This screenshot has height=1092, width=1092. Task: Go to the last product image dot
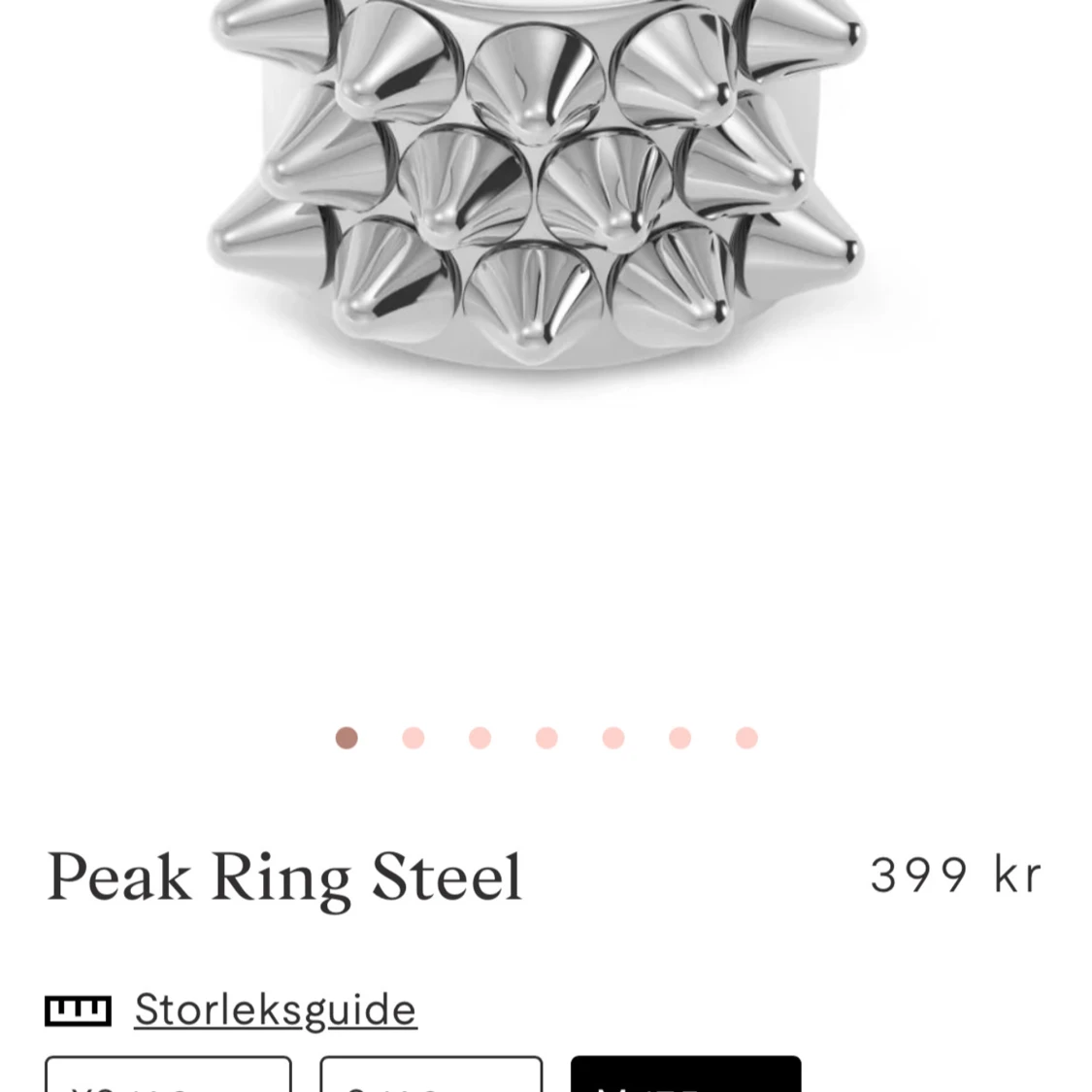[746, 739]
